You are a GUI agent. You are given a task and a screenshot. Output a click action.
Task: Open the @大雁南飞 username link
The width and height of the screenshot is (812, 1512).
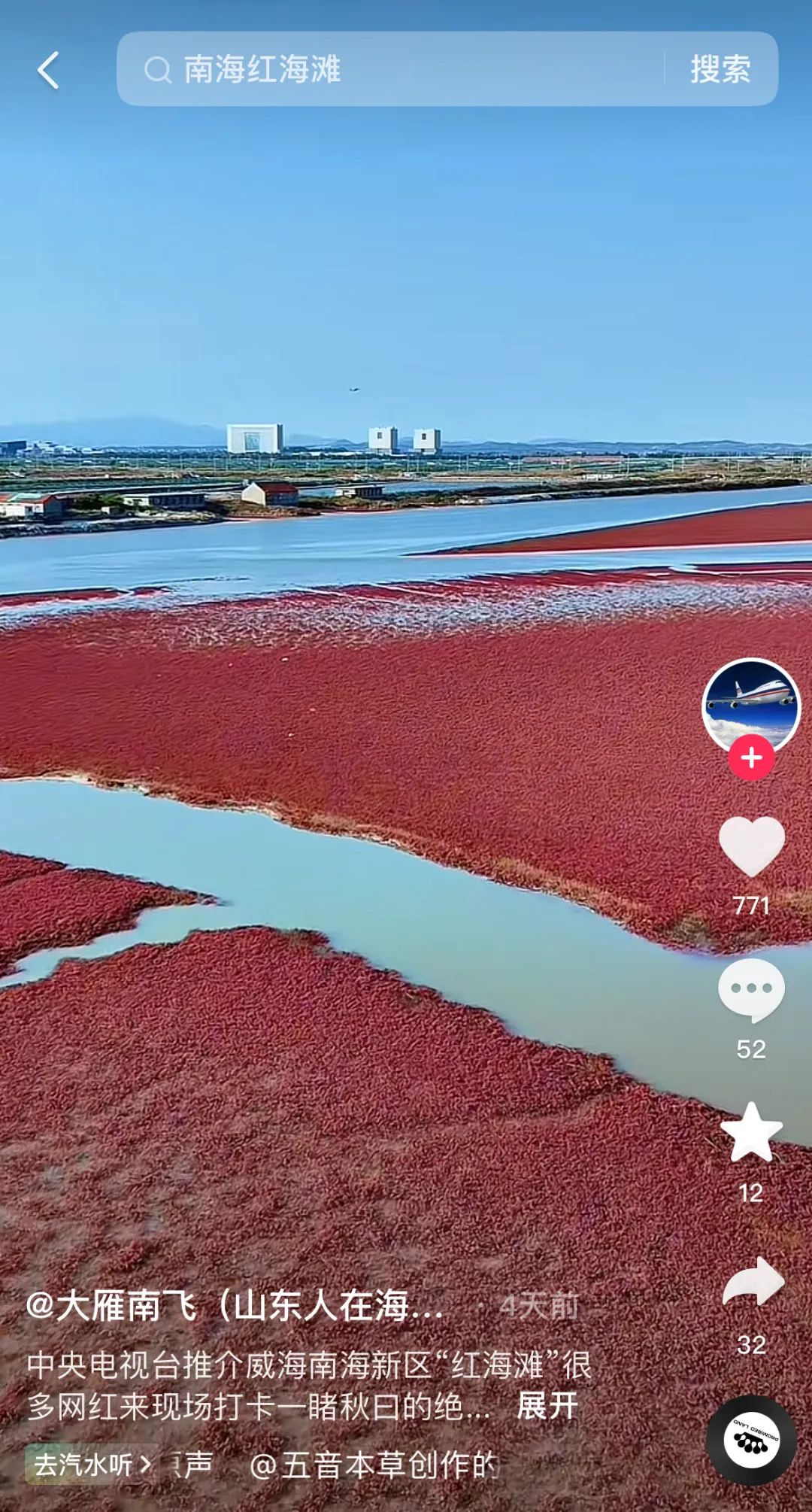pyautogui.click(x=235, y=1306)
